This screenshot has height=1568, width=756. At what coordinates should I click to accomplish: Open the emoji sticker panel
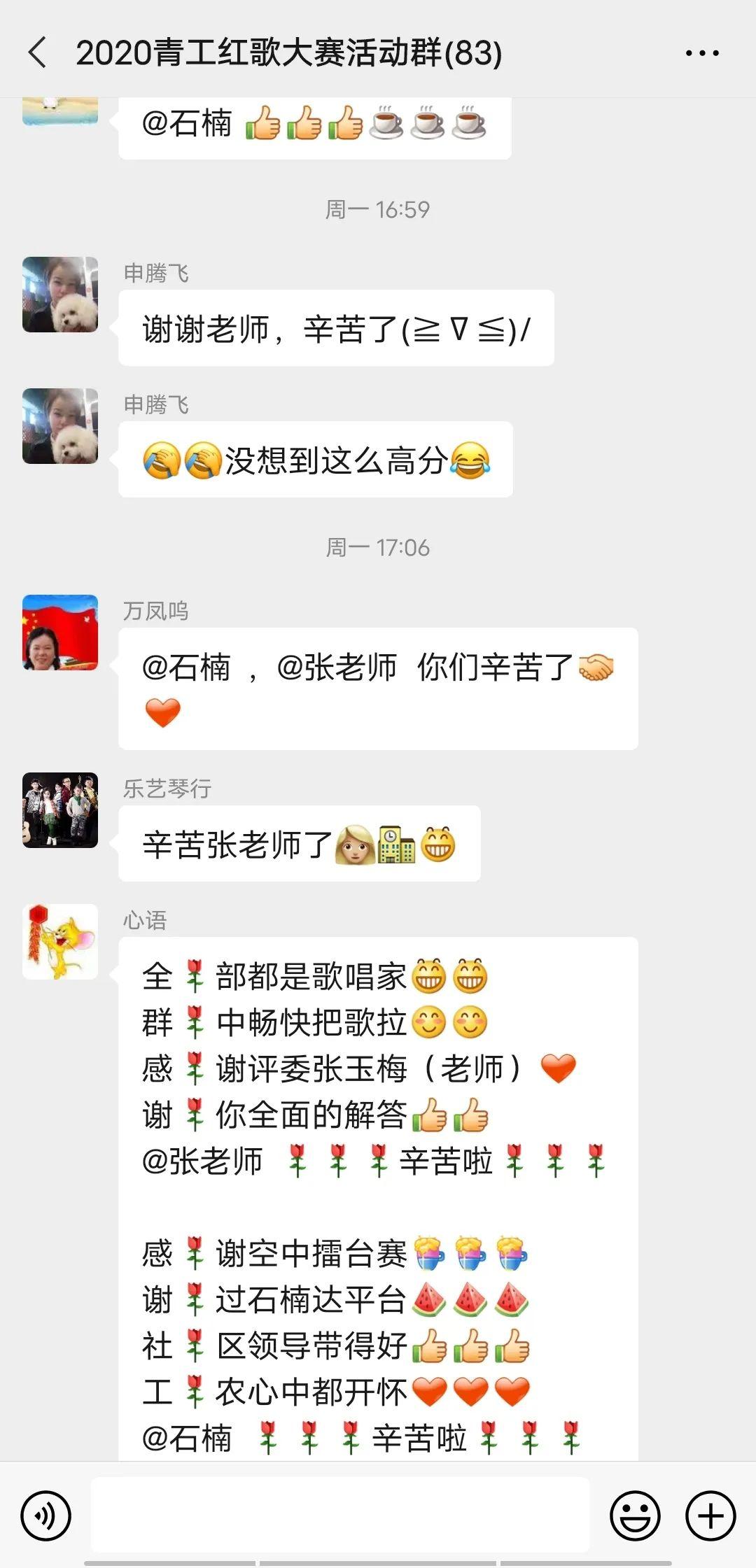point(635,1516)
